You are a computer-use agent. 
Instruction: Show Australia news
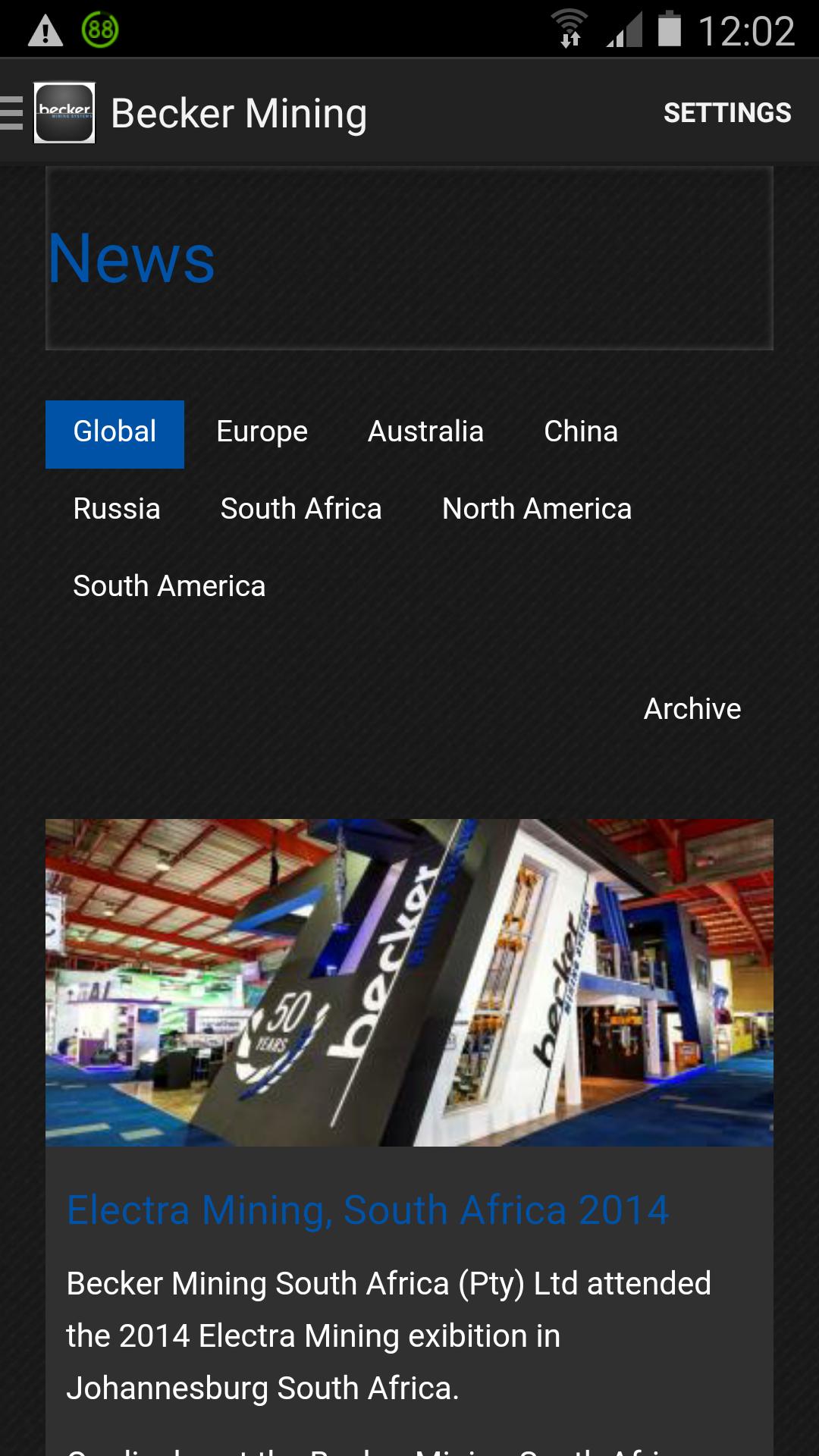(x=425, y=433)
